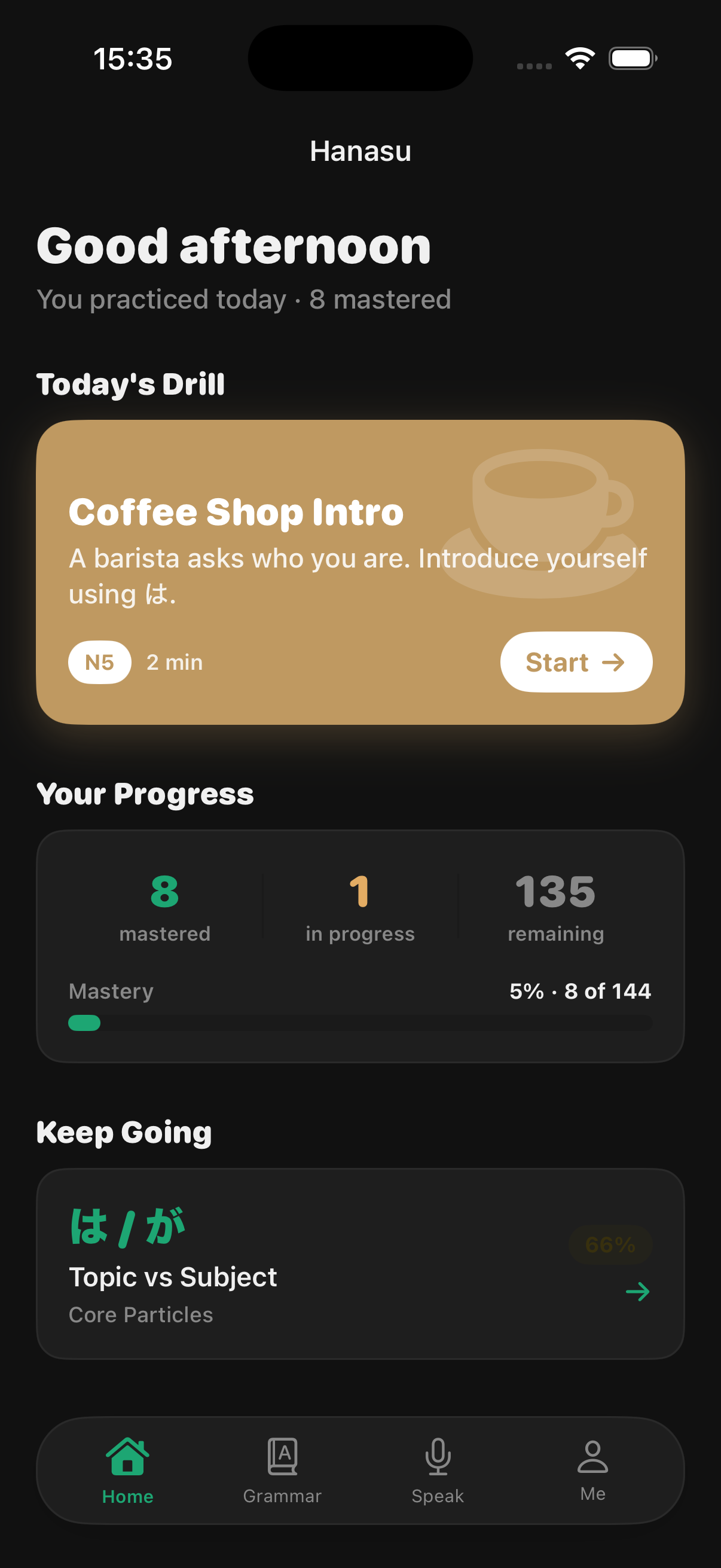Tap the Hanasu app title
721x1568 pixels.
(360, 151)
